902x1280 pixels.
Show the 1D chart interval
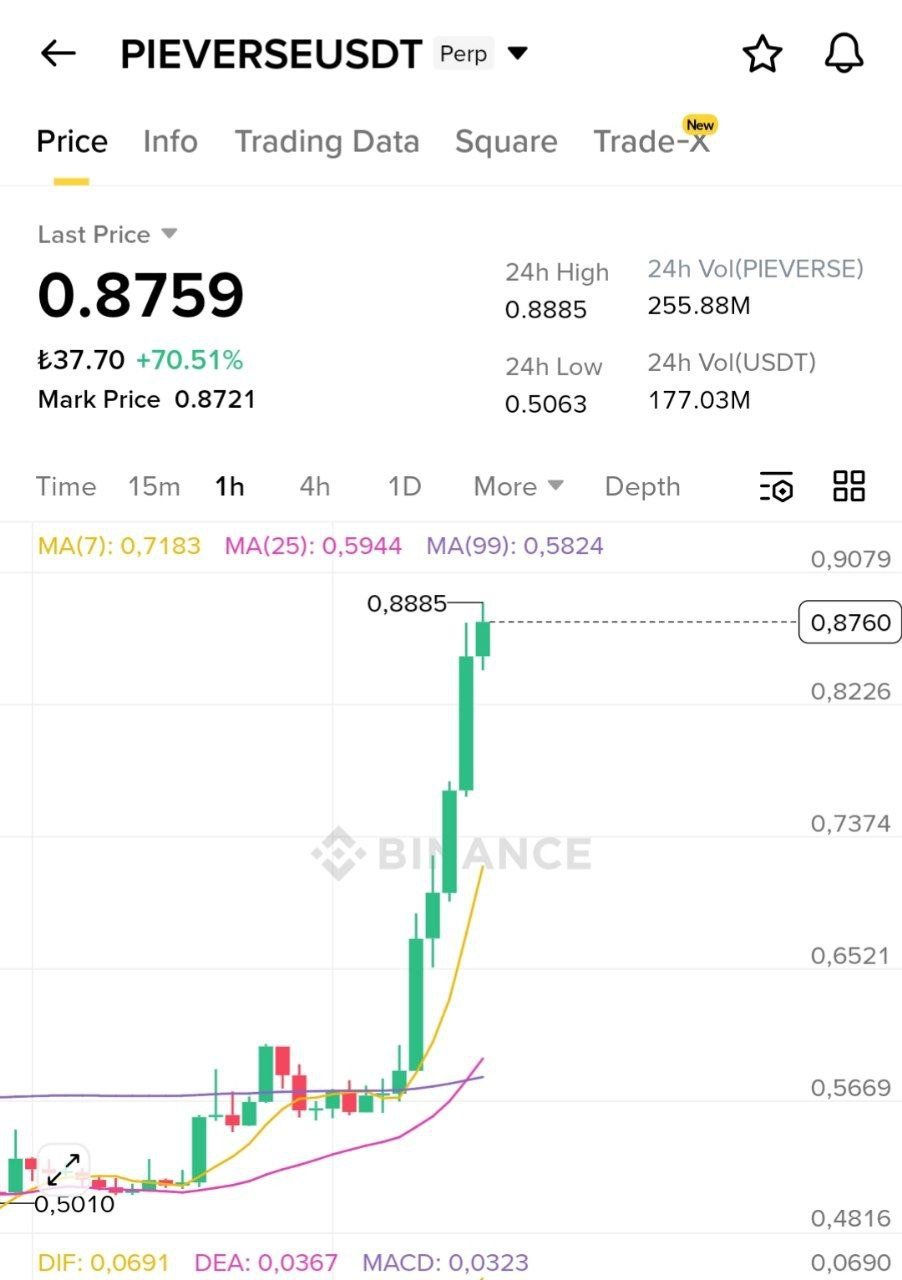click(x=404, y=487)
